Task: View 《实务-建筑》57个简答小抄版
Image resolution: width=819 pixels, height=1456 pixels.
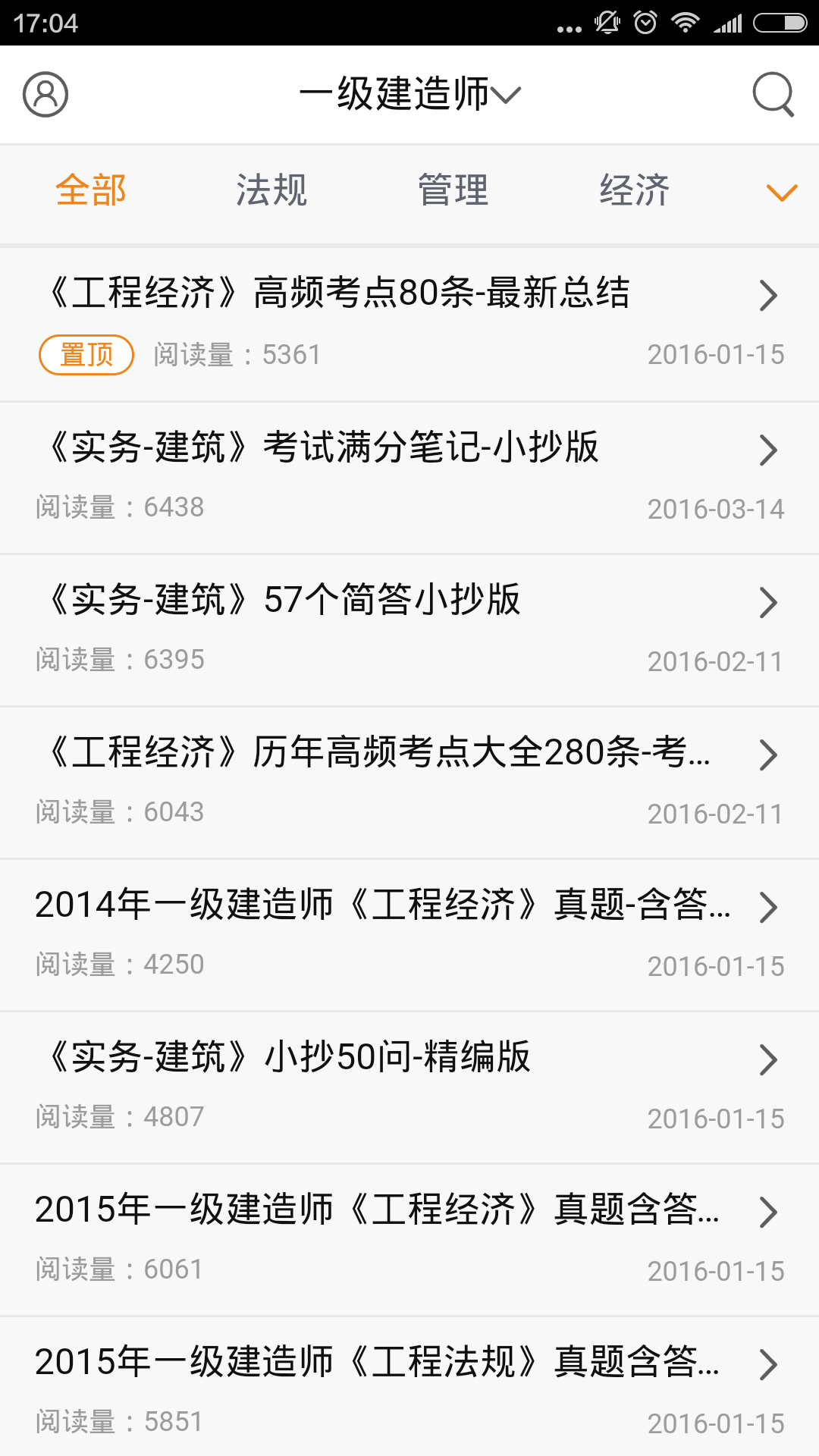Action: (409, 629)
